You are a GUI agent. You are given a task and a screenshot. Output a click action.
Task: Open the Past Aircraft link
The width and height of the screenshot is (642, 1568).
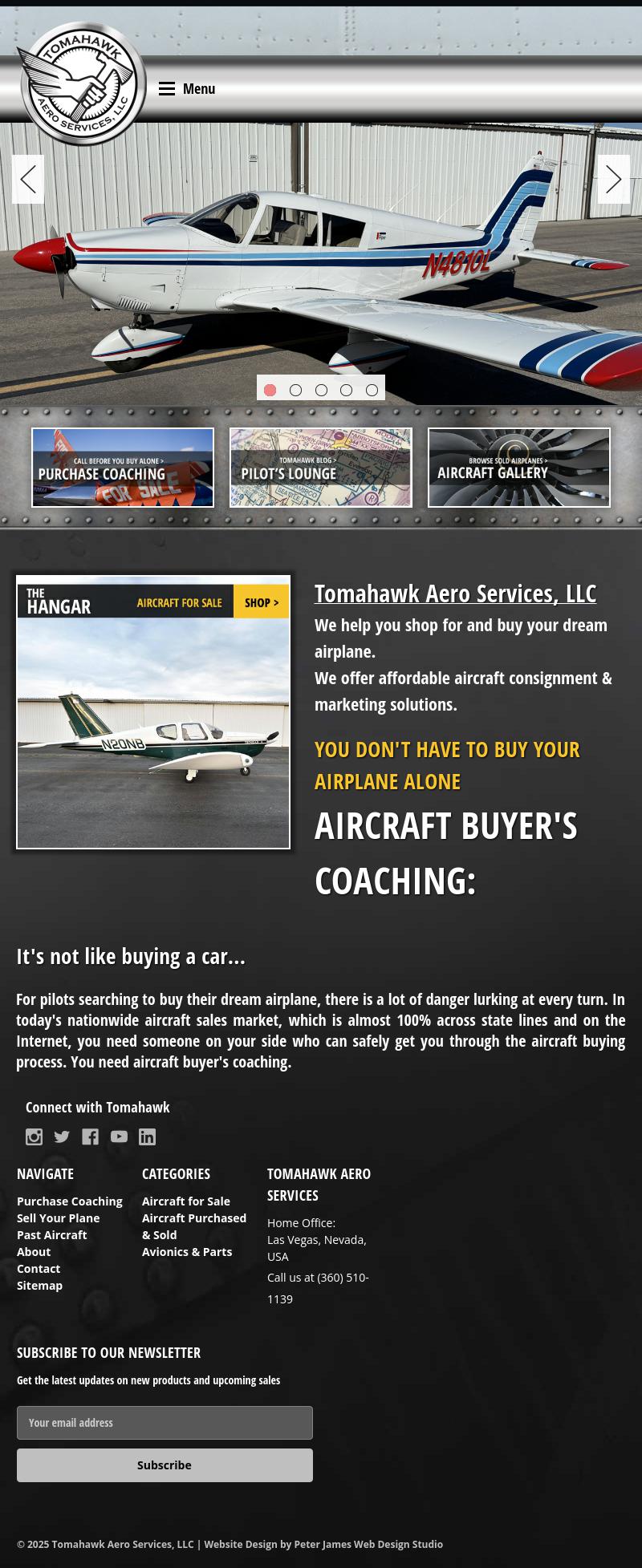52,1234
